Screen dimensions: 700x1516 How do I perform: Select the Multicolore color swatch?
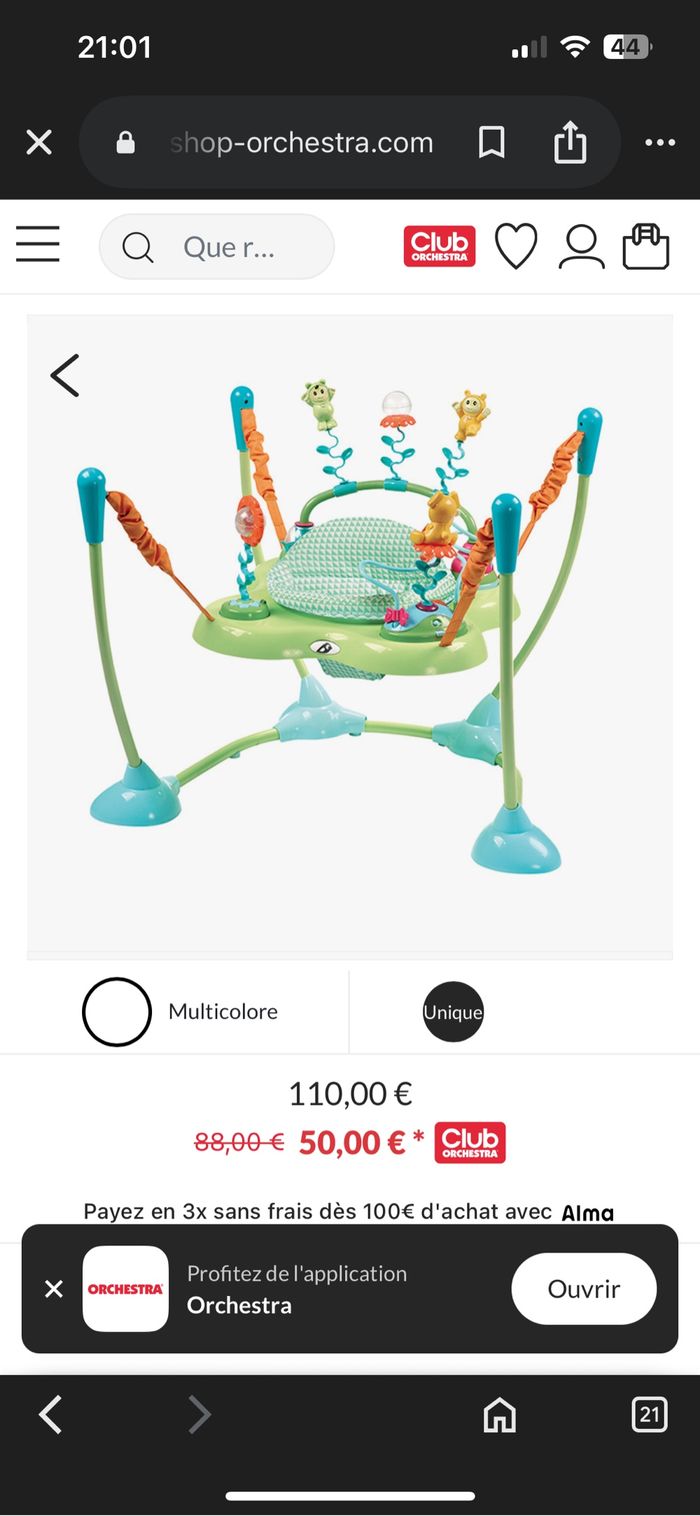click(x=117, y=1012)
